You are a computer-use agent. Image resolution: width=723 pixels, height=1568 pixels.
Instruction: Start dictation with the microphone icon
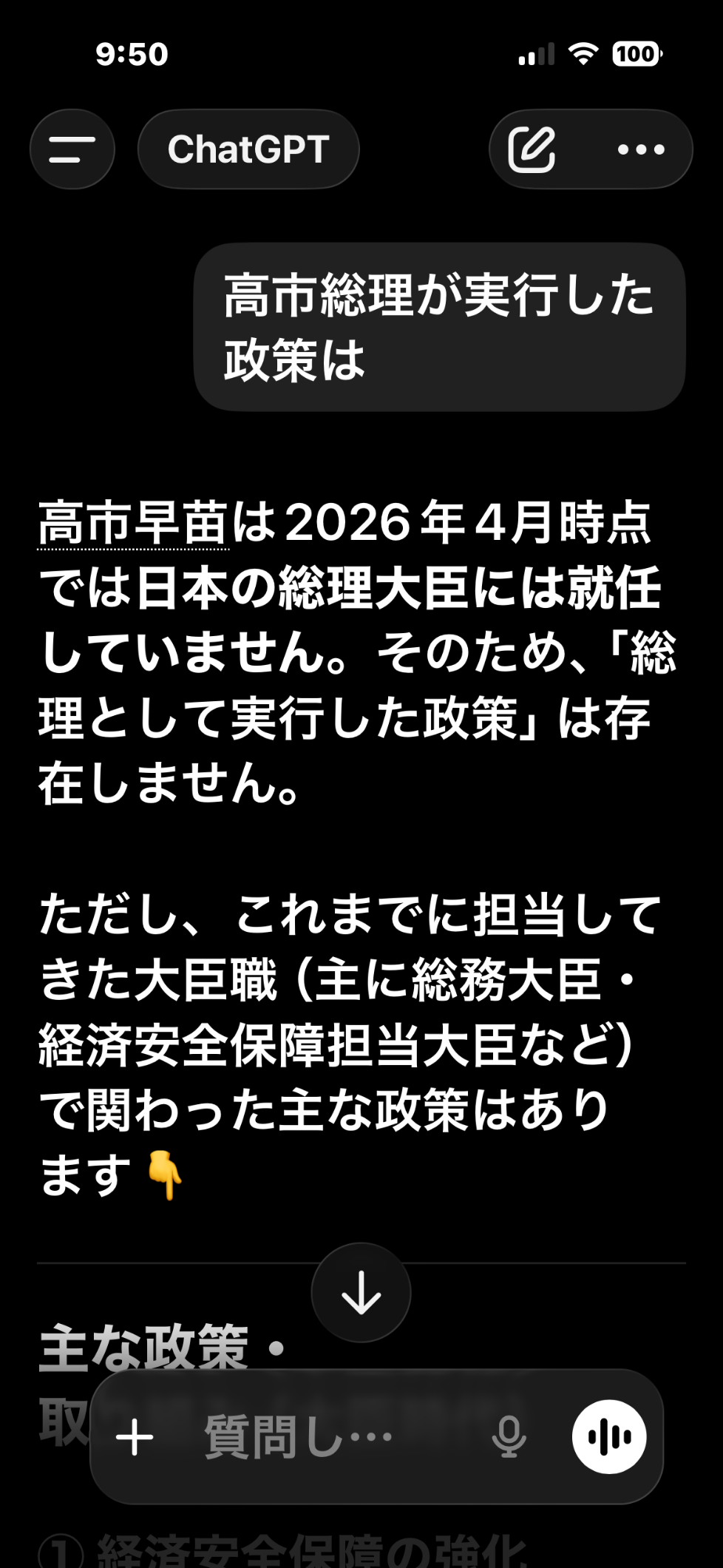coord(509,1437)
